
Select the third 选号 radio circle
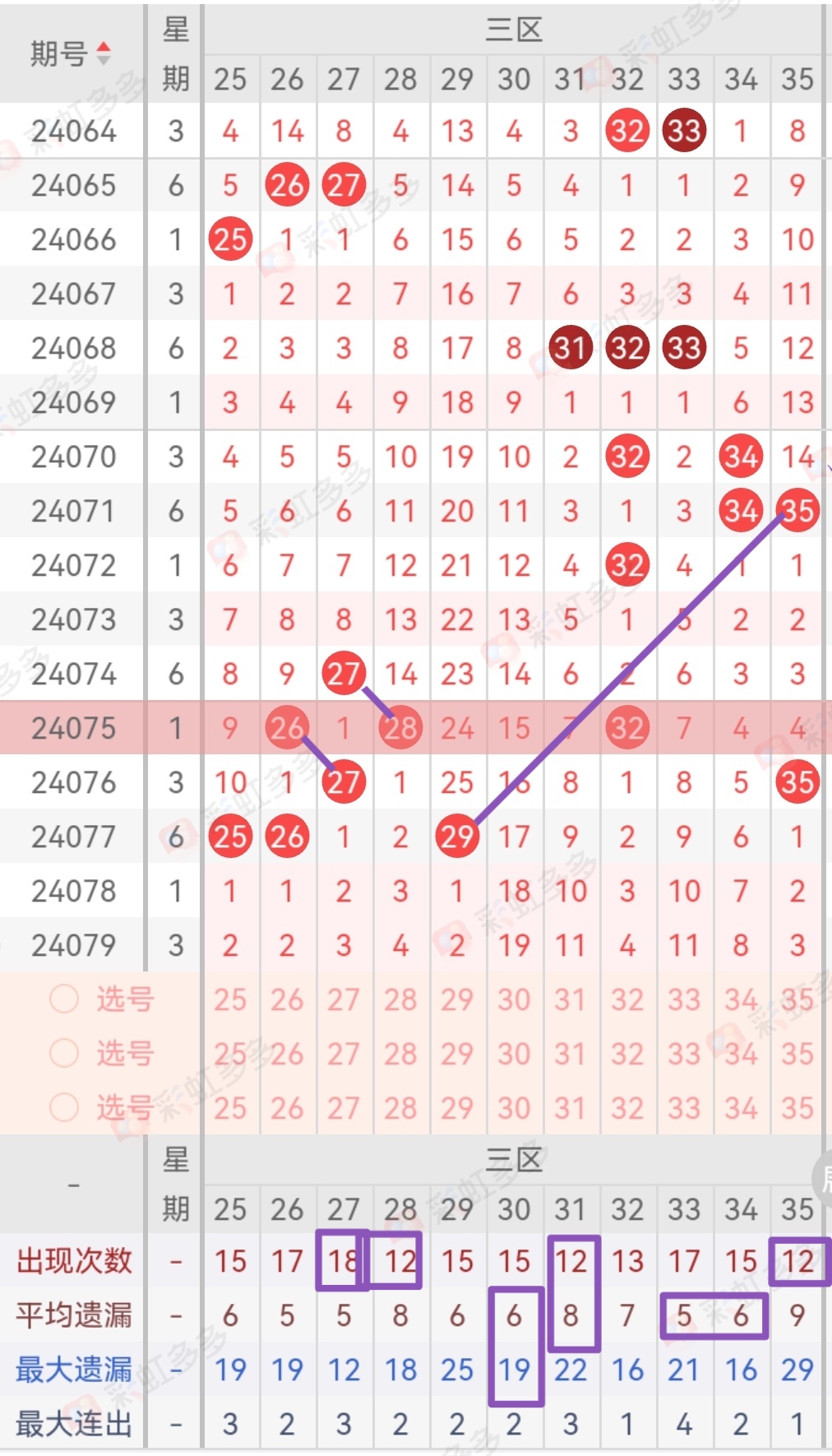pyautogui.click(x=63, y=1107)
